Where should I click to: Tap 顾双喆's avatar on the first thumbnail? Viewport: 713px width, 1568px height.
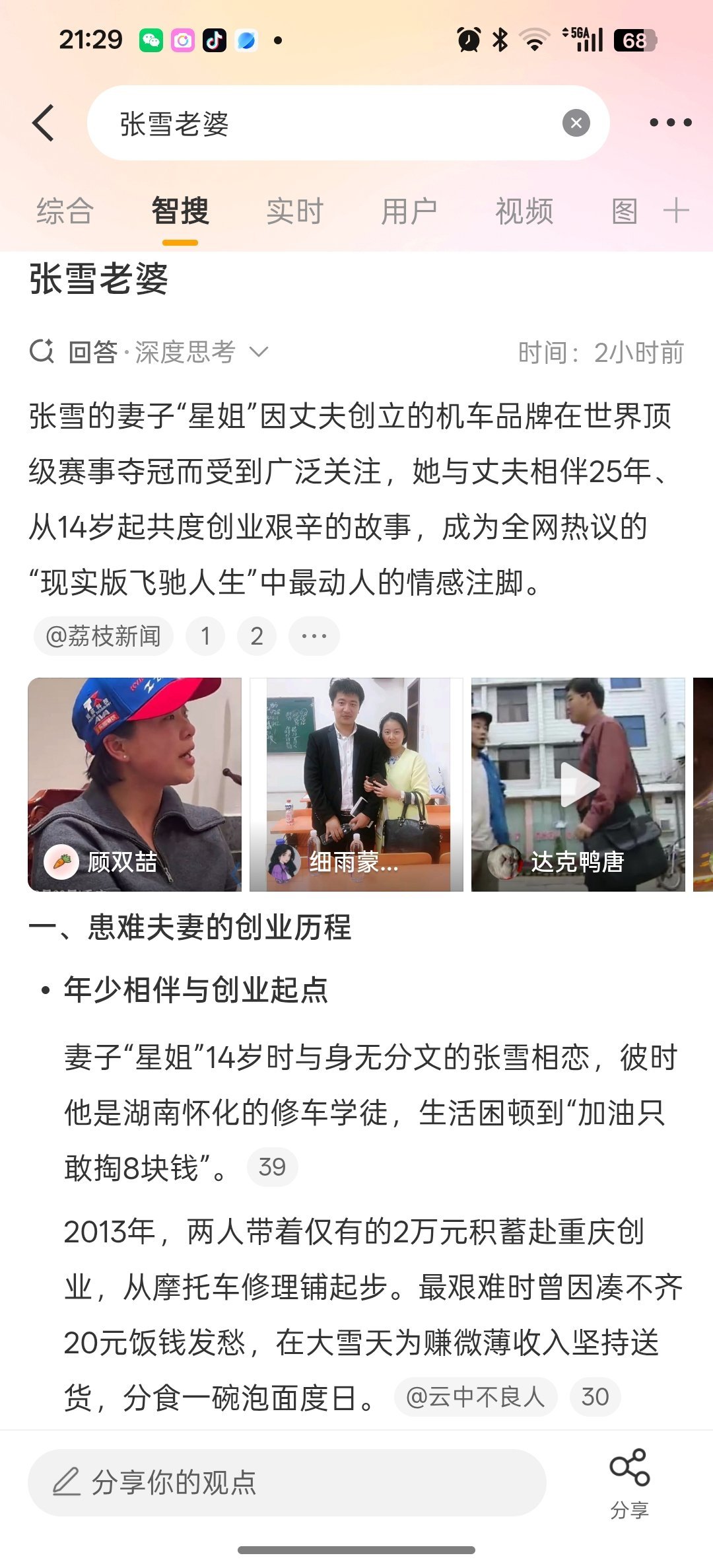click(x=65, y=862)
